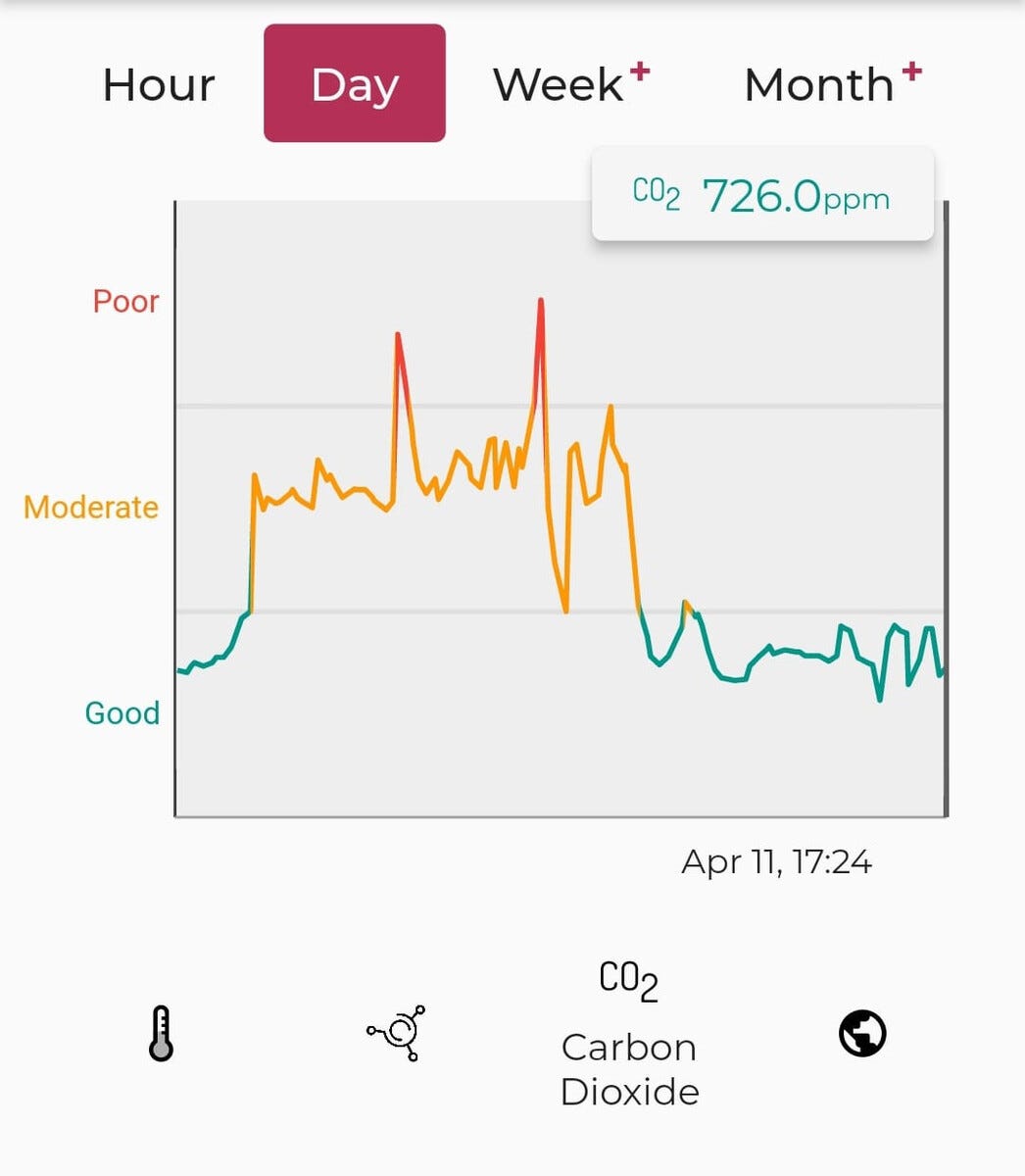Show the temperature thermometer readings
The image size is (1025, 1176).
pyautogui.click(x=162, y=1033)
